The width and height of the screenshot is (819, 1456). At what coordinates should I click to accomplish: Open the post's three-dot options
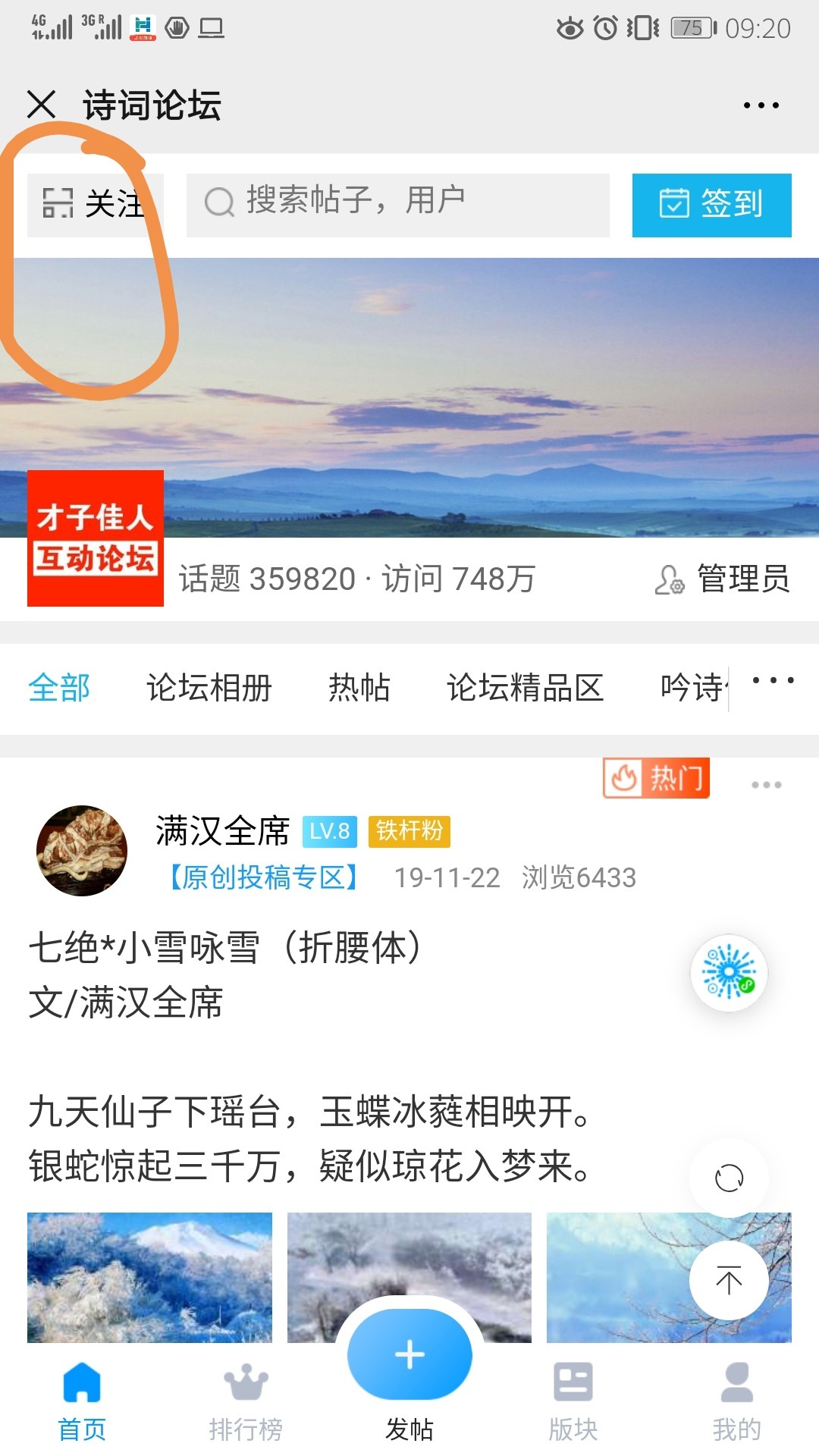coord(766,785)
